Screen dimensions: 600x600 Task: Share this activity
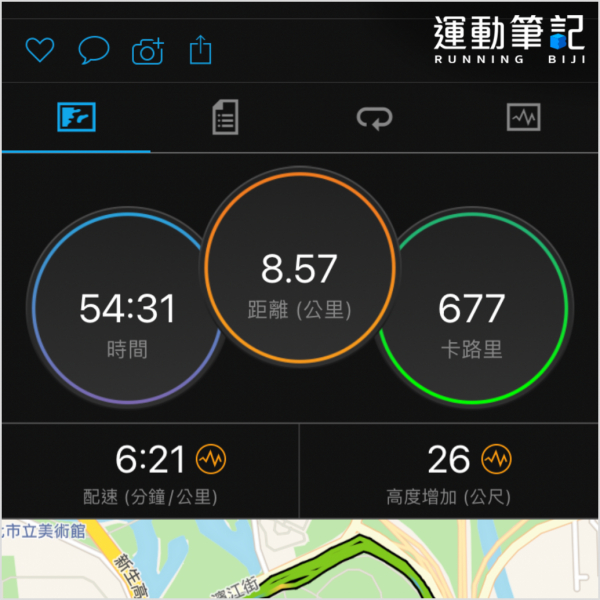201,49
